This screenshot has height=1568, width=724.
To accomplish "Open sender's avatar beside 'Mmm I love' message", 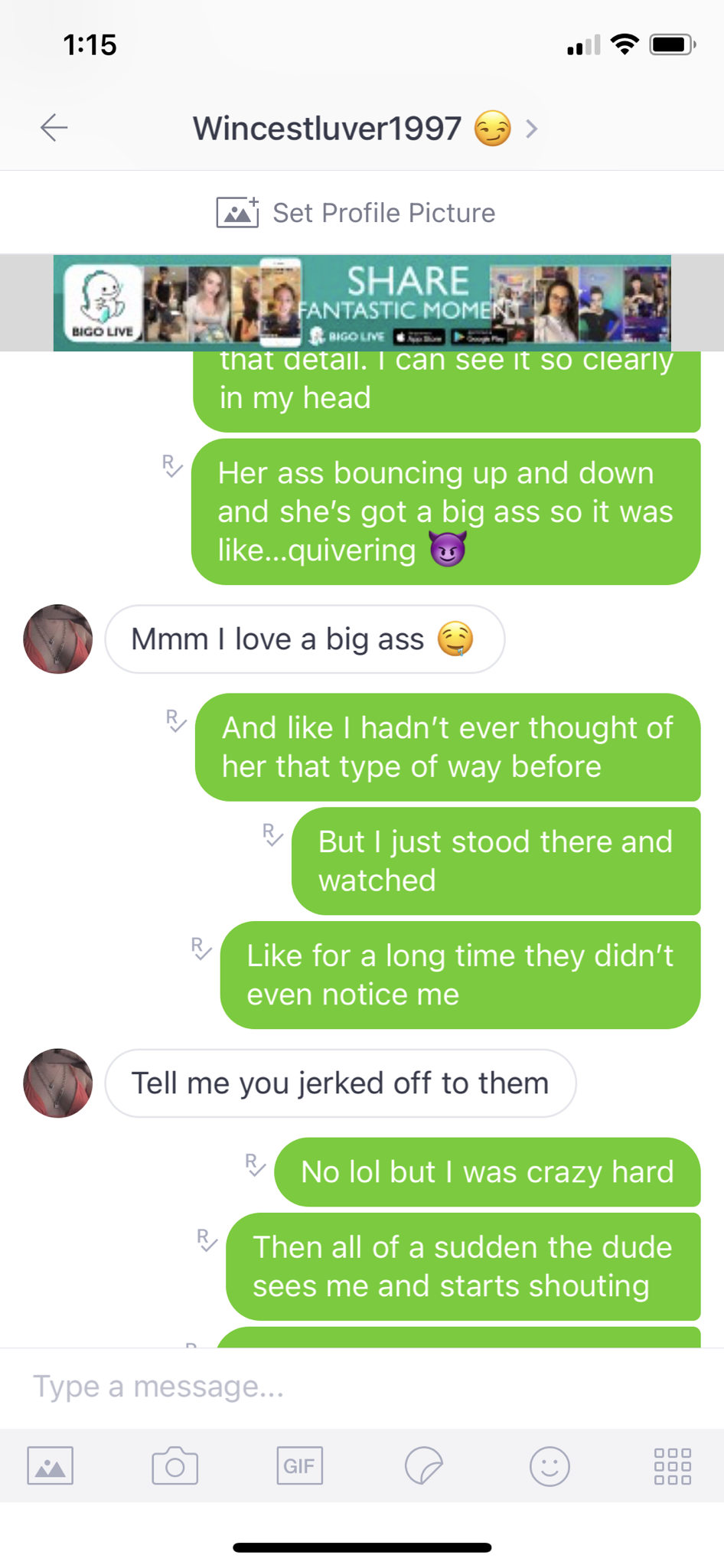I will (58, 639).
